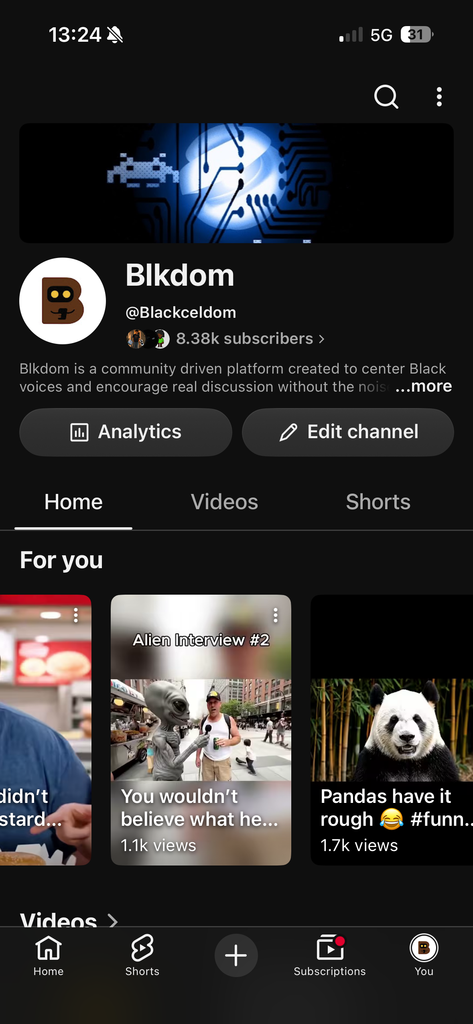This screenshot has width=473, height=1024.
Task: Open channel Analytics
Action: click(125, 432)
